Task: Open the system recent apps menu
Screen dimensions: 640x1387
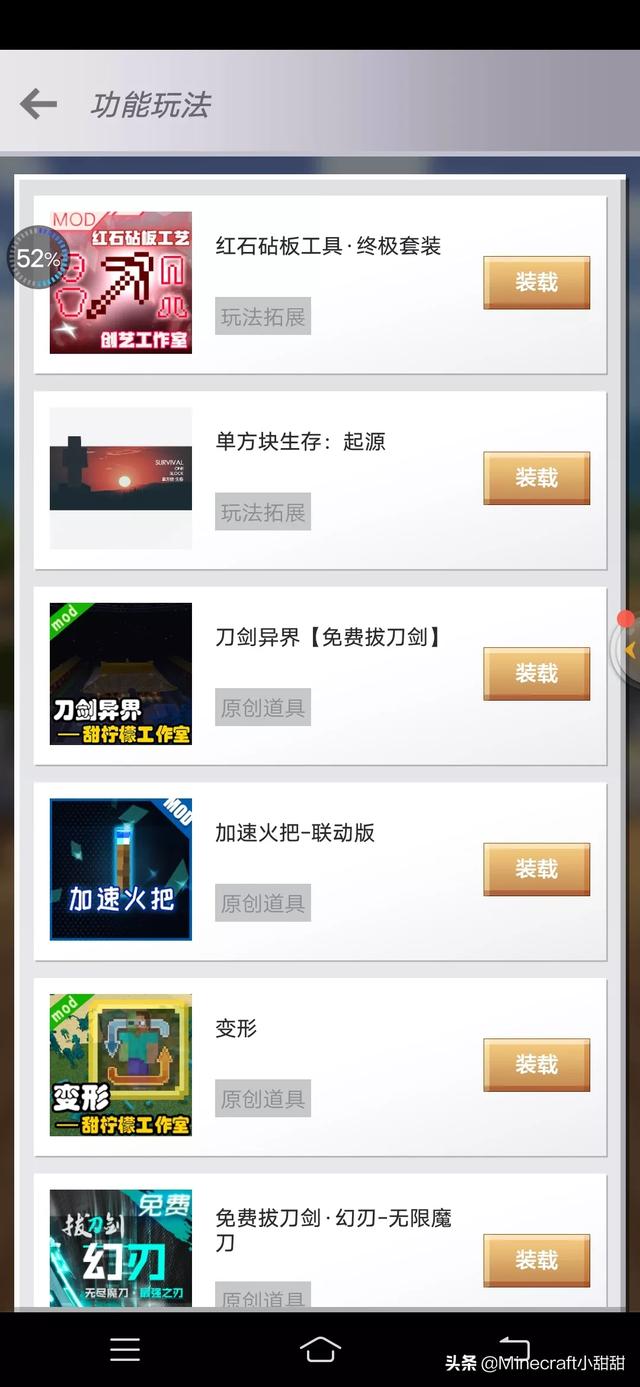Action: pos(125,1349)
